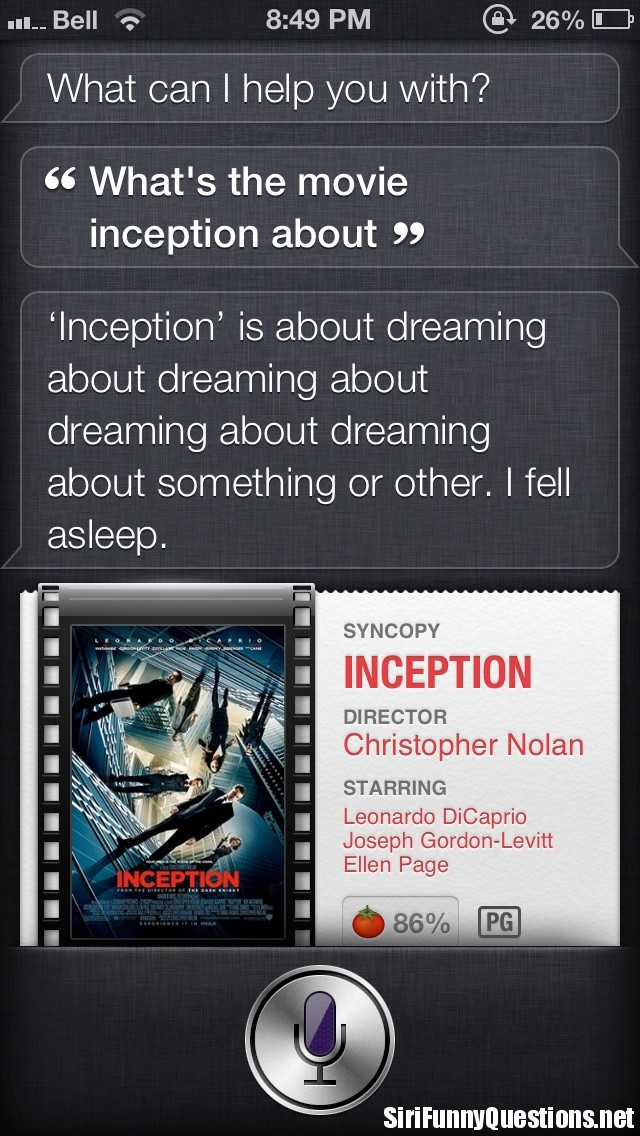Image resolution: width=640 pixels, height=1136 pixels.
Task: Tap the Siri microphone button
Action: click(320, 1040)
